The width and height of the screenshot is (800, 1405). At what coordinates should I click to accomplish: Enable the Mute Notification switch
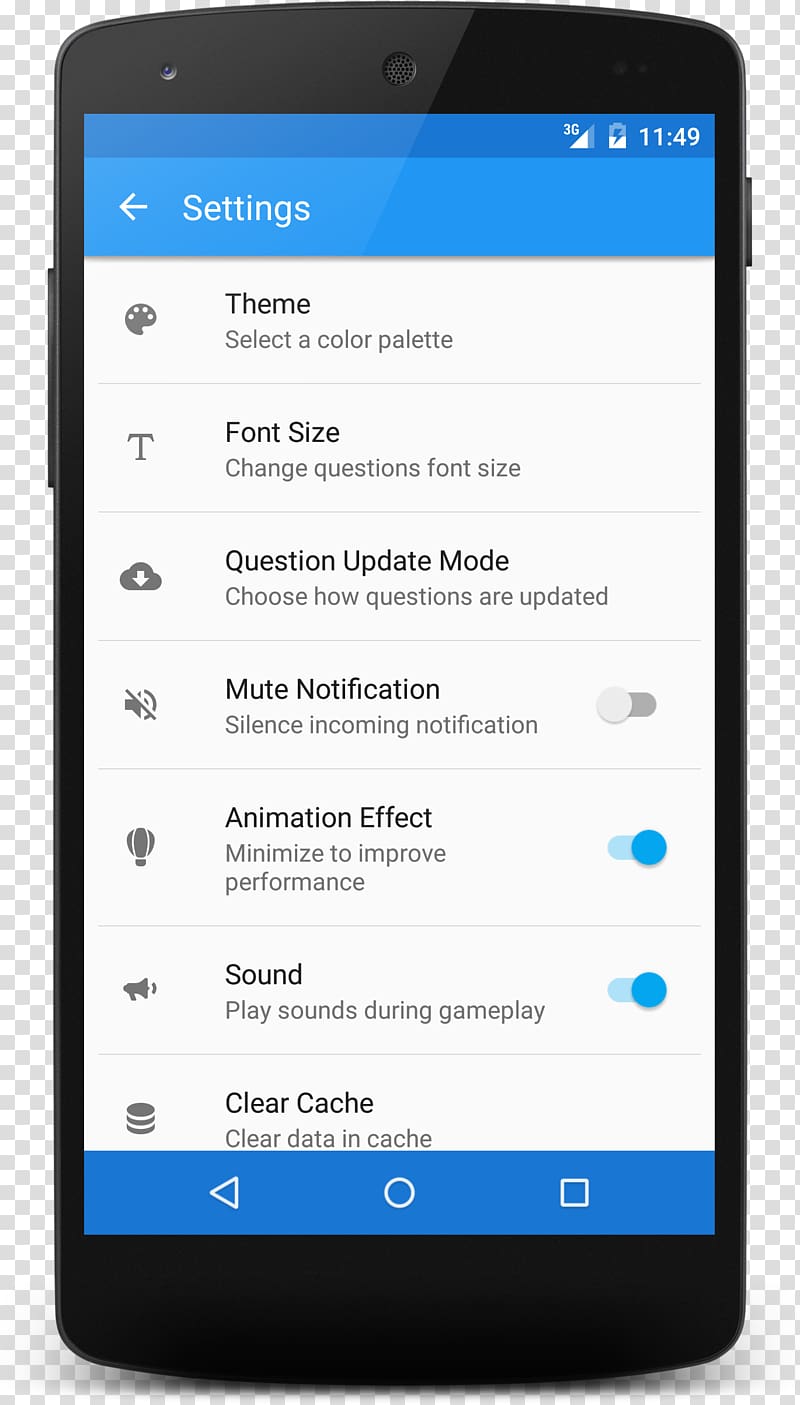pyautogui.click(x=627, y=705)
